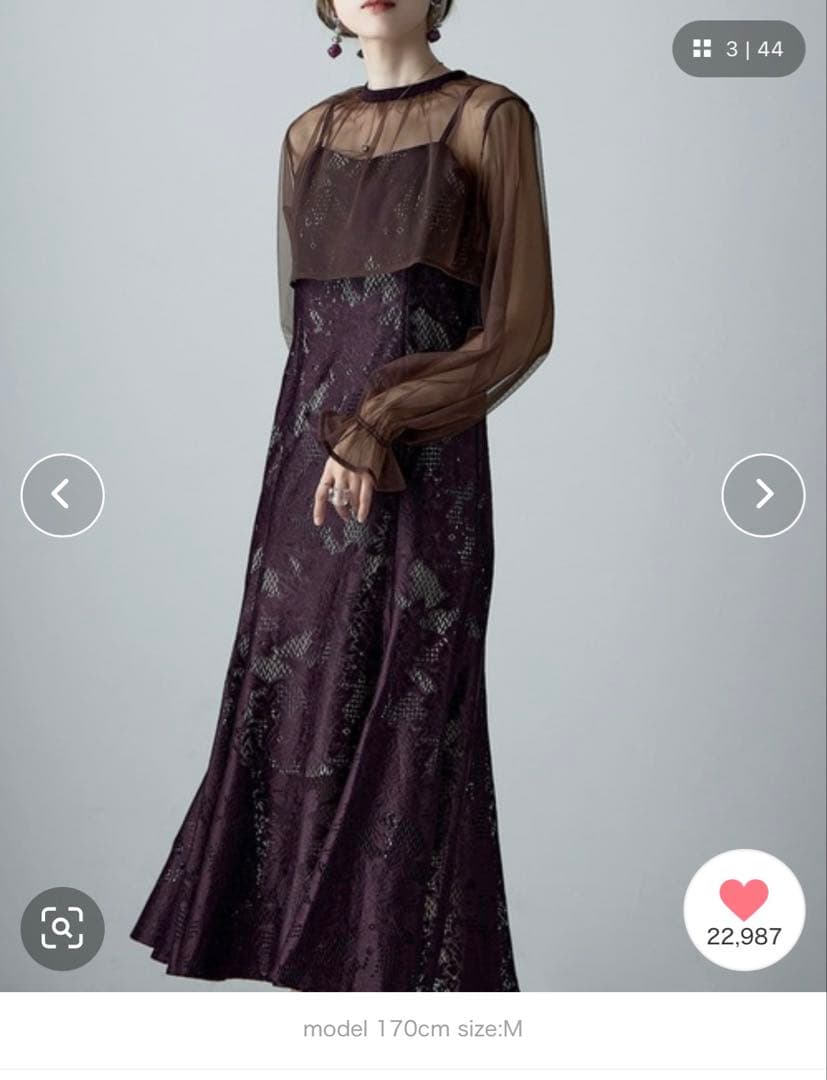Open image 4 using the forward navigation
Viewport: 827px width, 1080px height.
(763, 494)
